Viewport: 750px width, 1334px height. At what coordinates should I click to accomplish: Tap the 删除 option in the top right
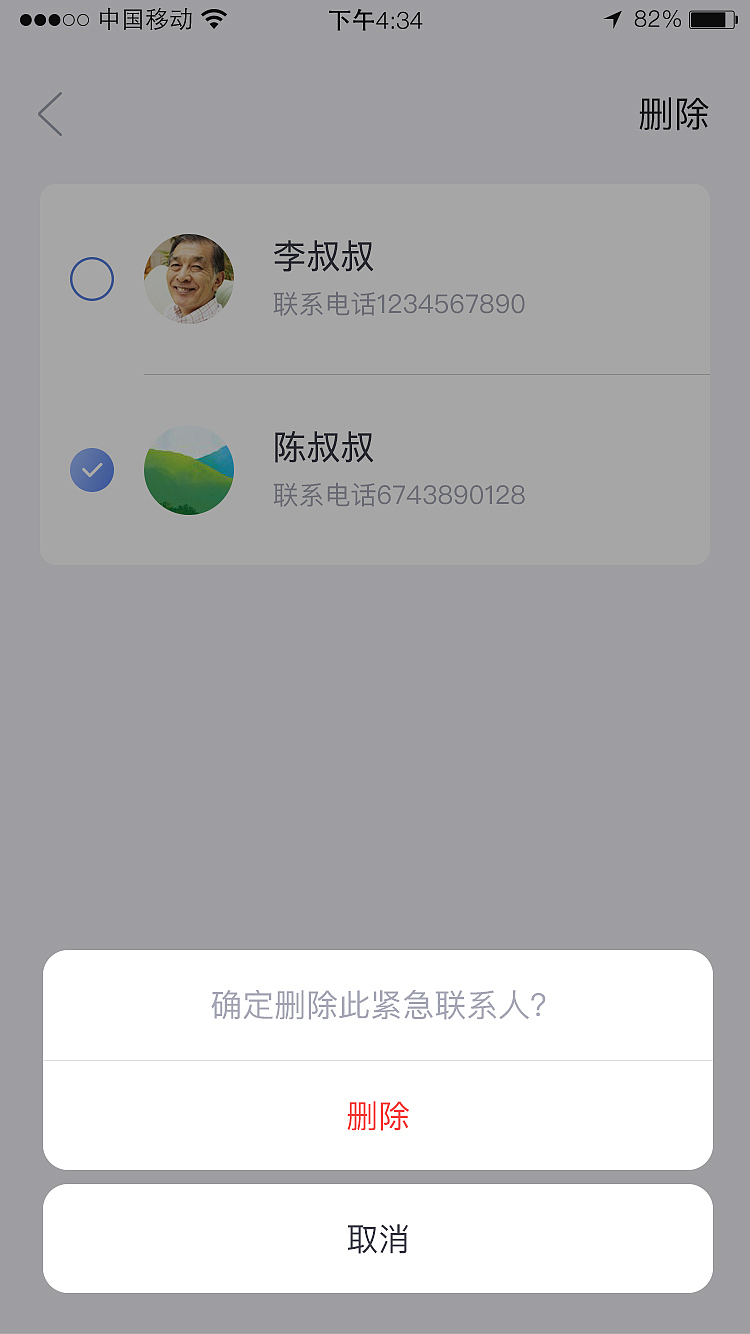673,114
